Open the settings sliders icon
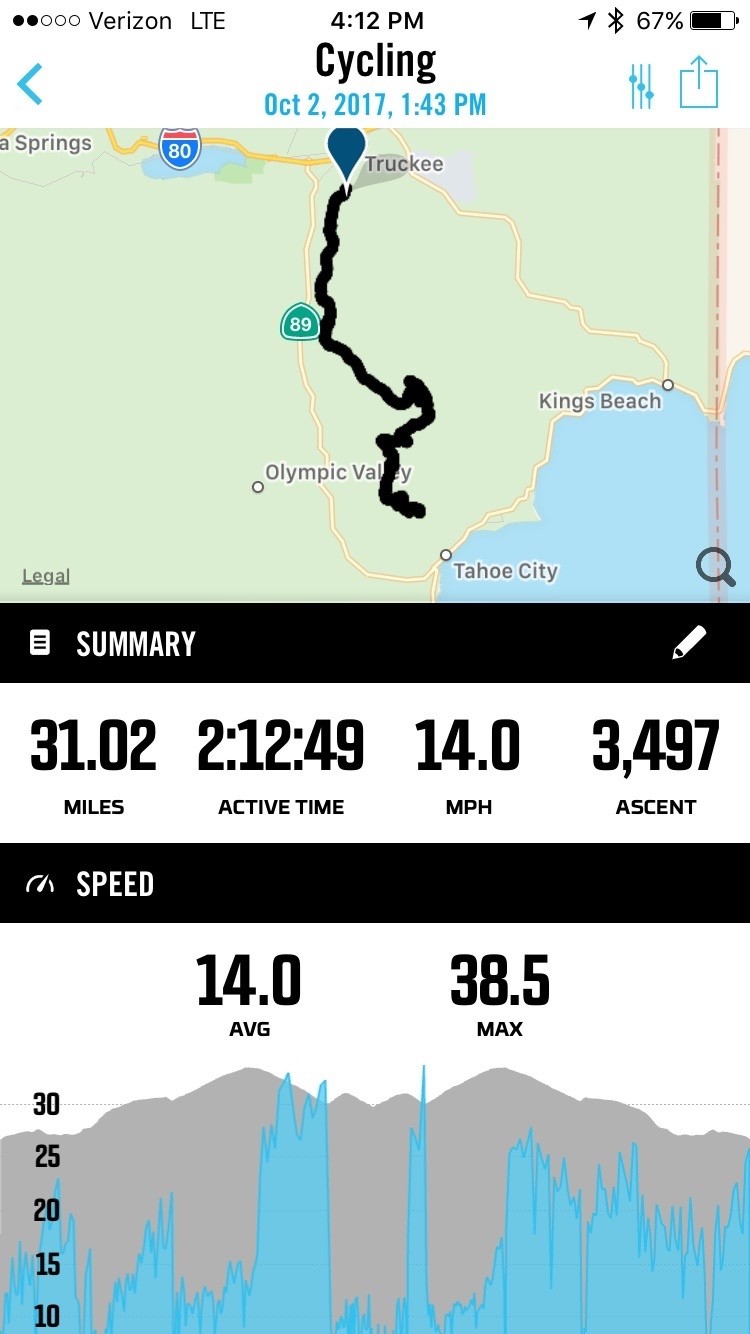750x1334 pixels. click(x=641, y=86)
